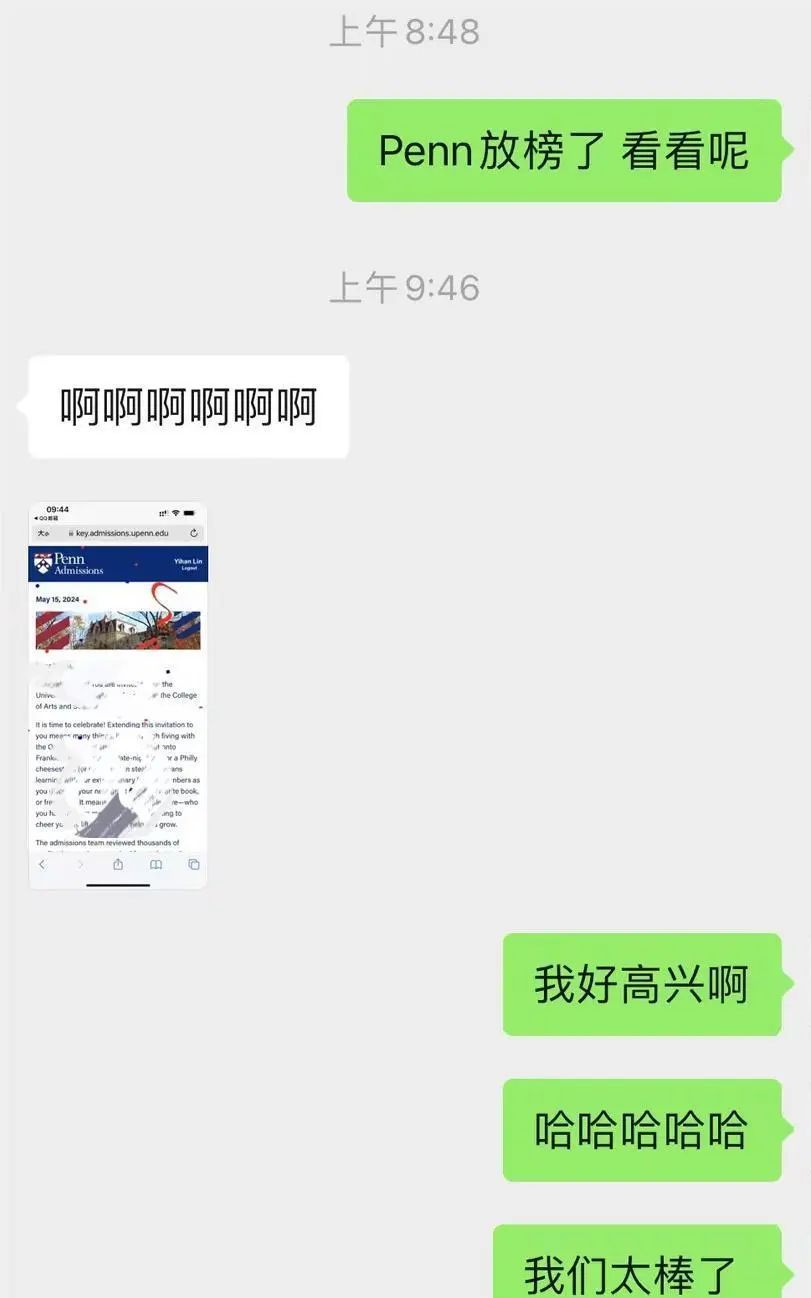Tap the address bar showing key.admissions.upenn.edu
The width and height of the screenshot is (811, 1298).
point(120,533)
